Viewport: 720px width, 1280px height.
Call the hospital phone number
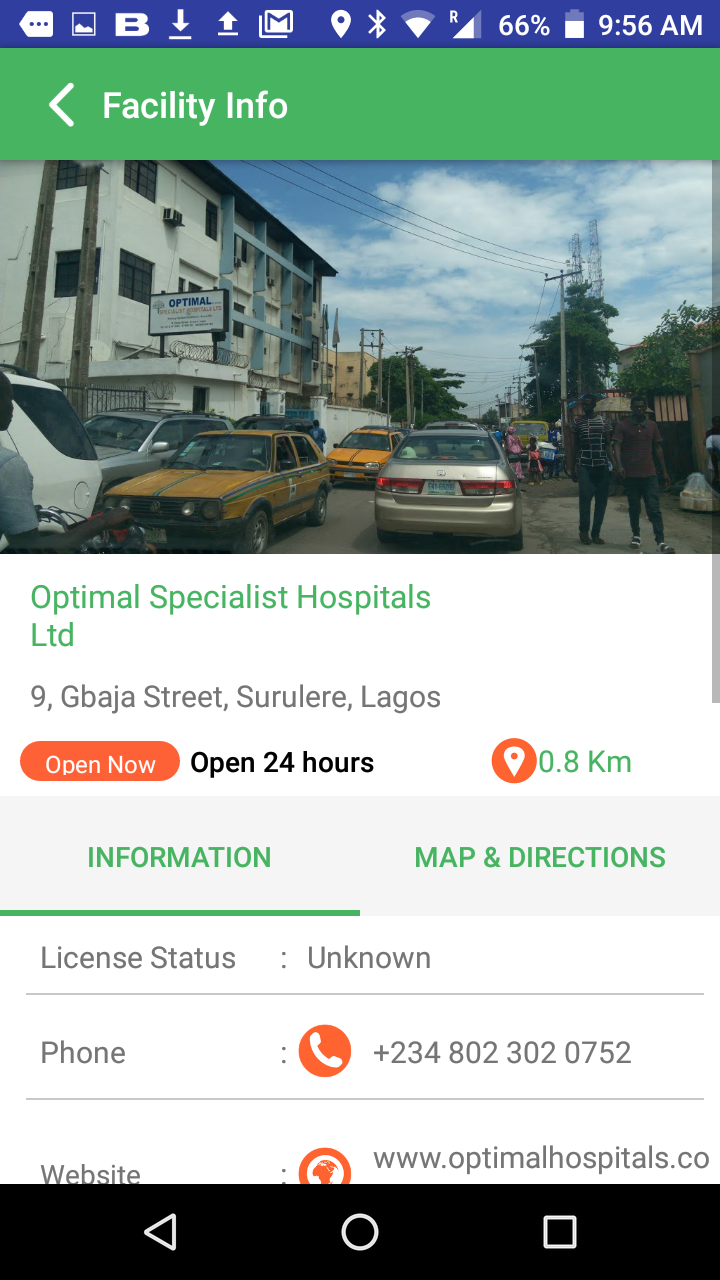325,1052
